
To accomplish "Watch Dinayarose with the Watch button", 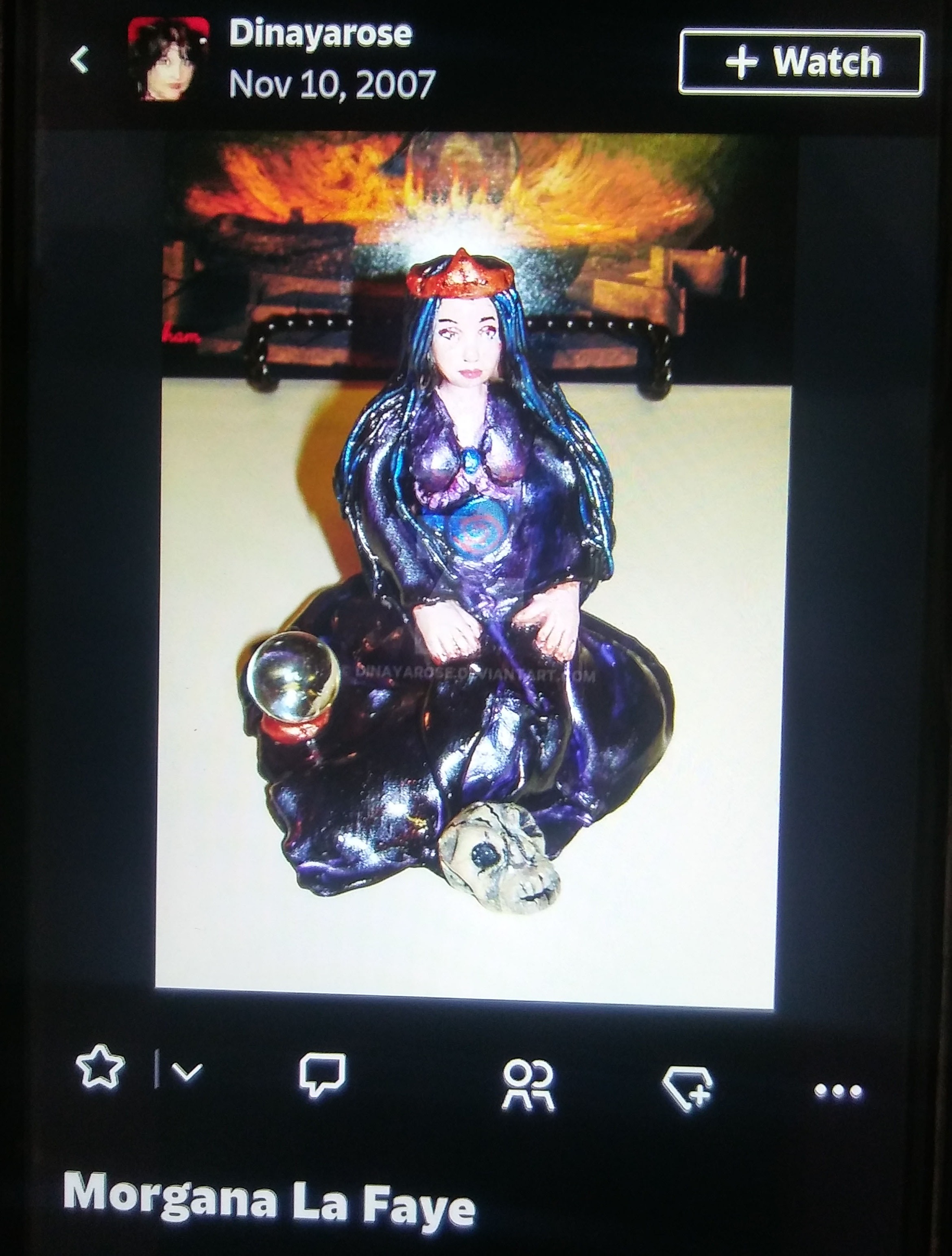I will click(801, 62).
